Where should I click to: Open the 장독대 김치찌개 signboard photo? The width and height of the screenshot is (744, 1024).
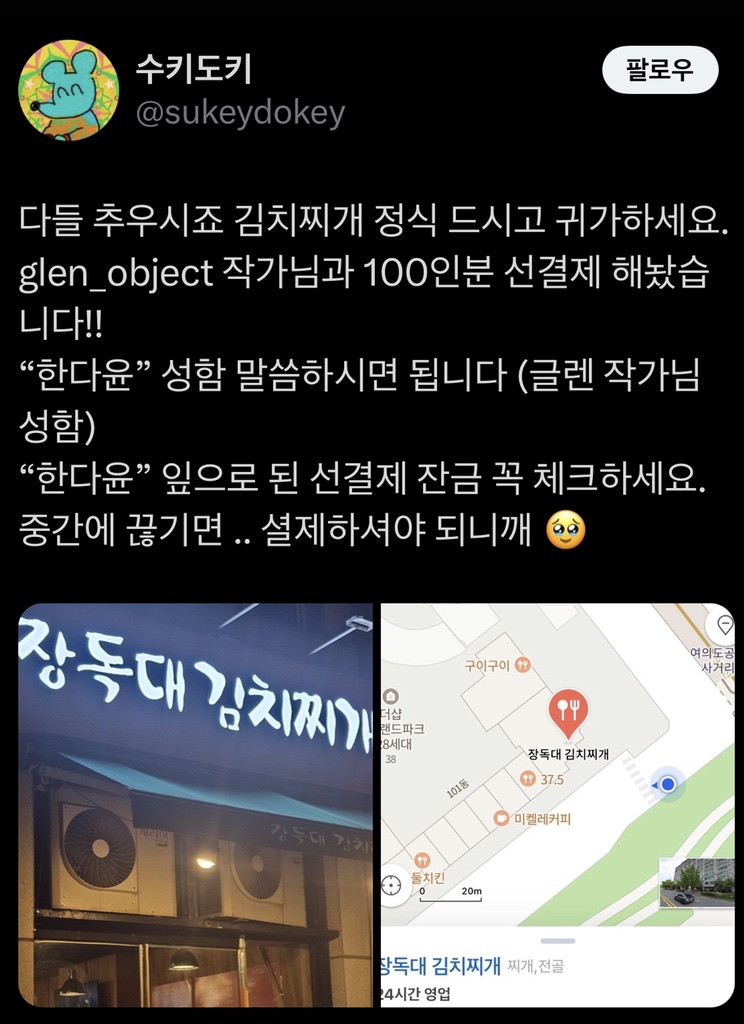point(195,805)
